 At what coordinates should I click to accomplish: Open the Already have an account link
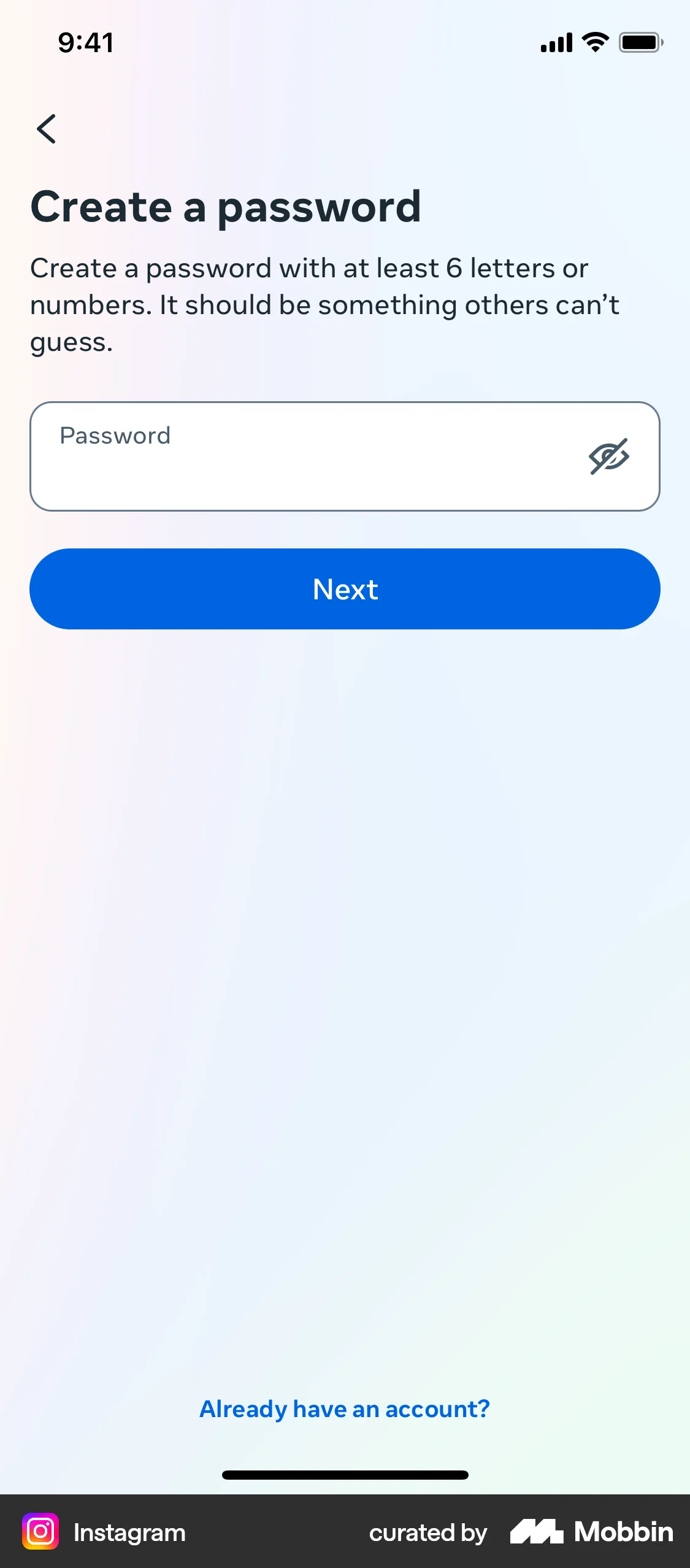[x=345, y=1409]
